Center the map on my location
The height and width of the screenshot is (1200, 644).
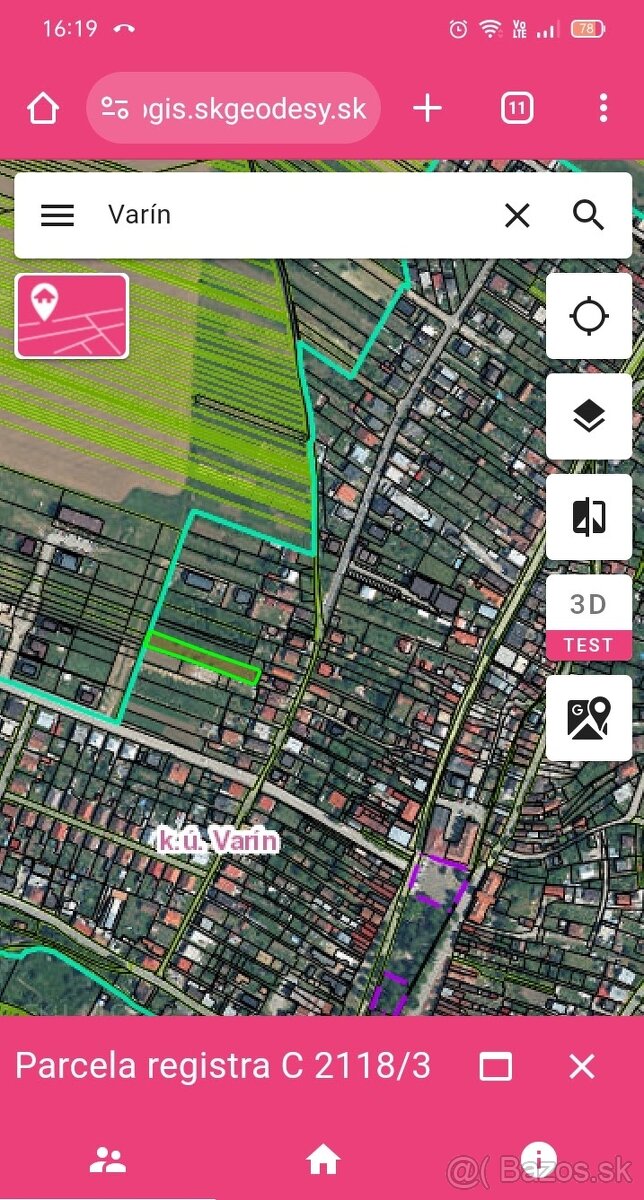(589, 316)
